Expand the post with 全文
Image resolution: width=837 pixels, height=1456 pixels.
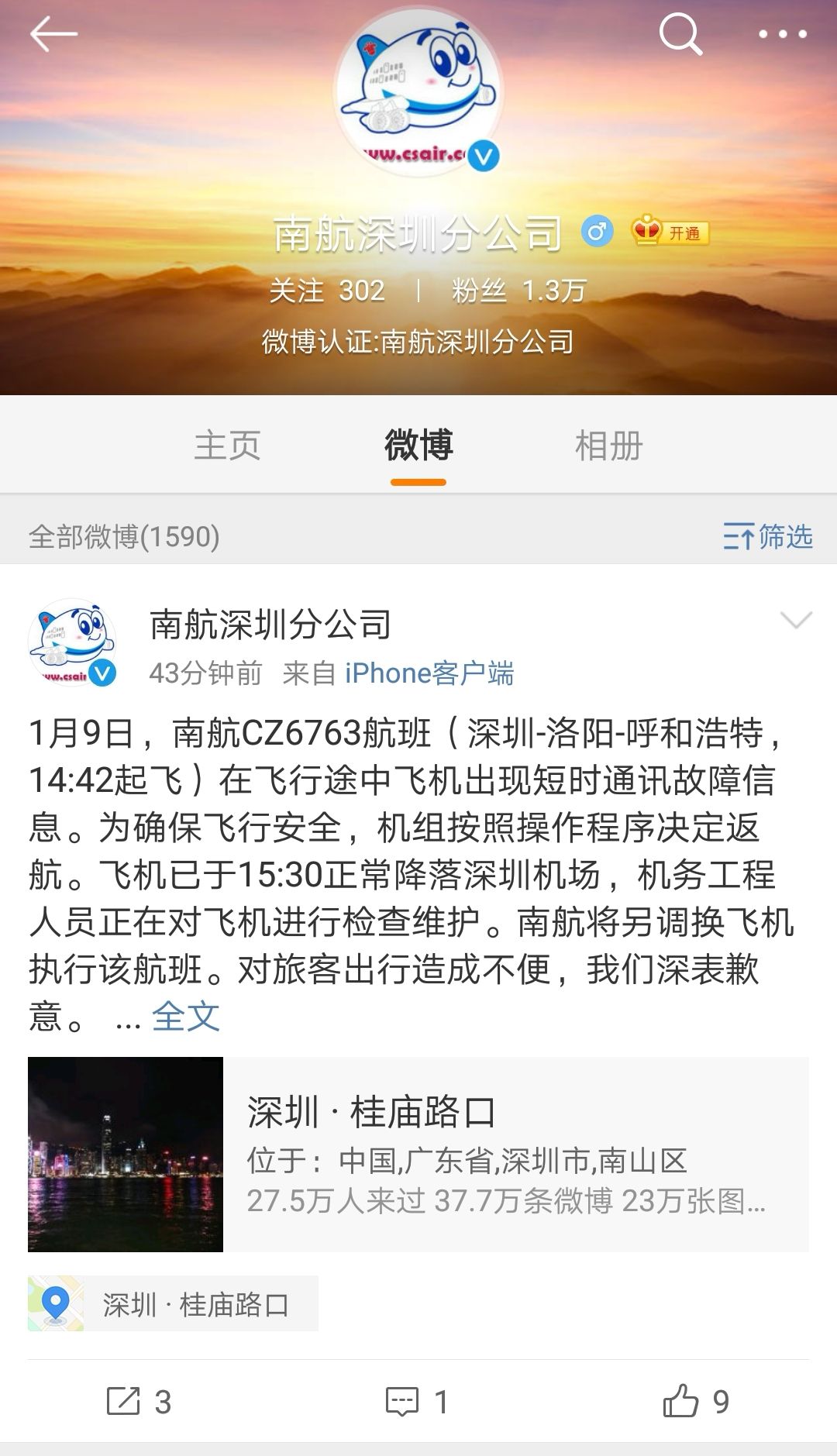click(186, 1016)
